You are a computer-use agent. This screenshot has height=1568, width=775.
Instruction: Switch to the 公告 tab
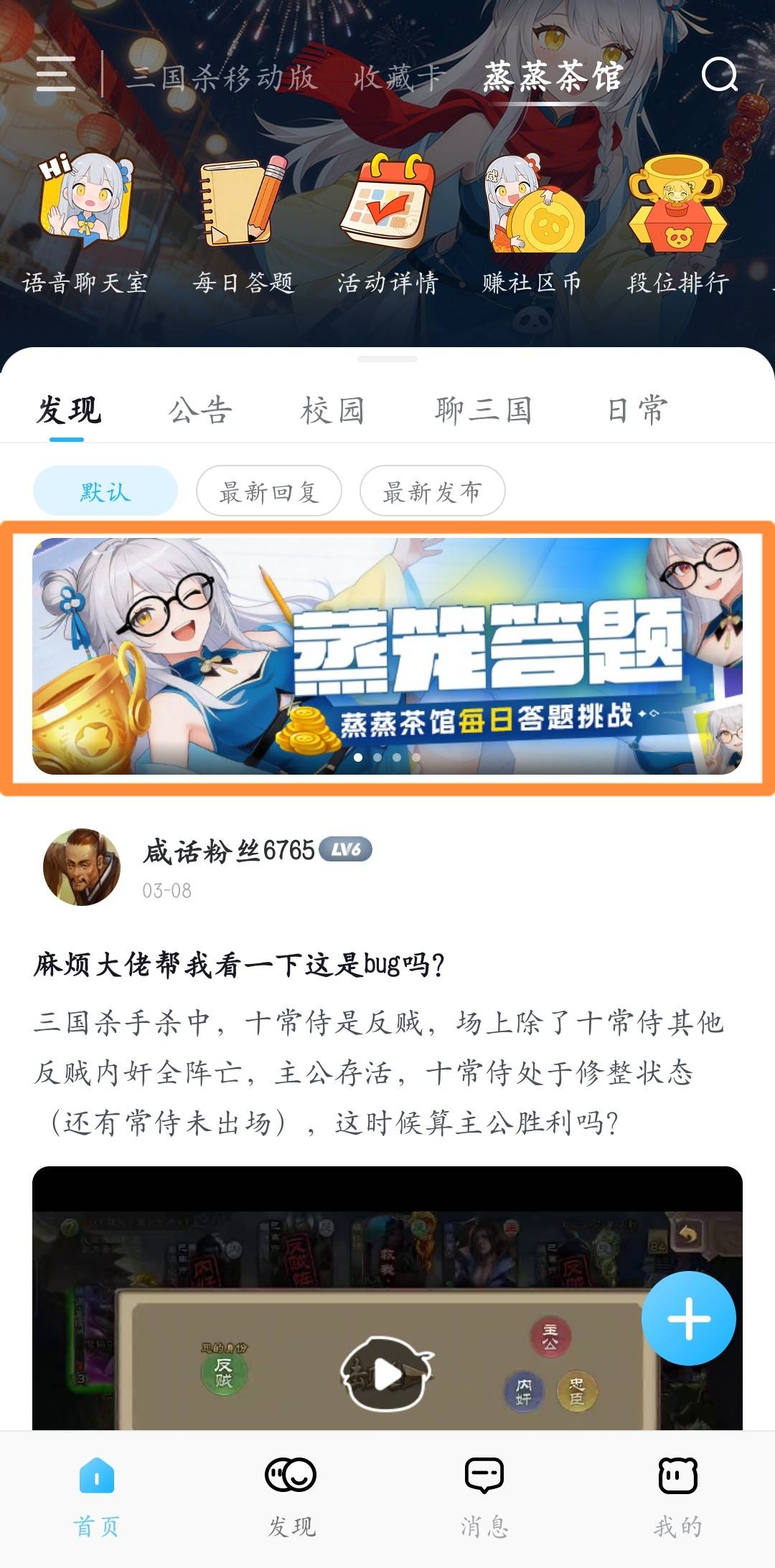pyautogui.click(x=200, y=411)
